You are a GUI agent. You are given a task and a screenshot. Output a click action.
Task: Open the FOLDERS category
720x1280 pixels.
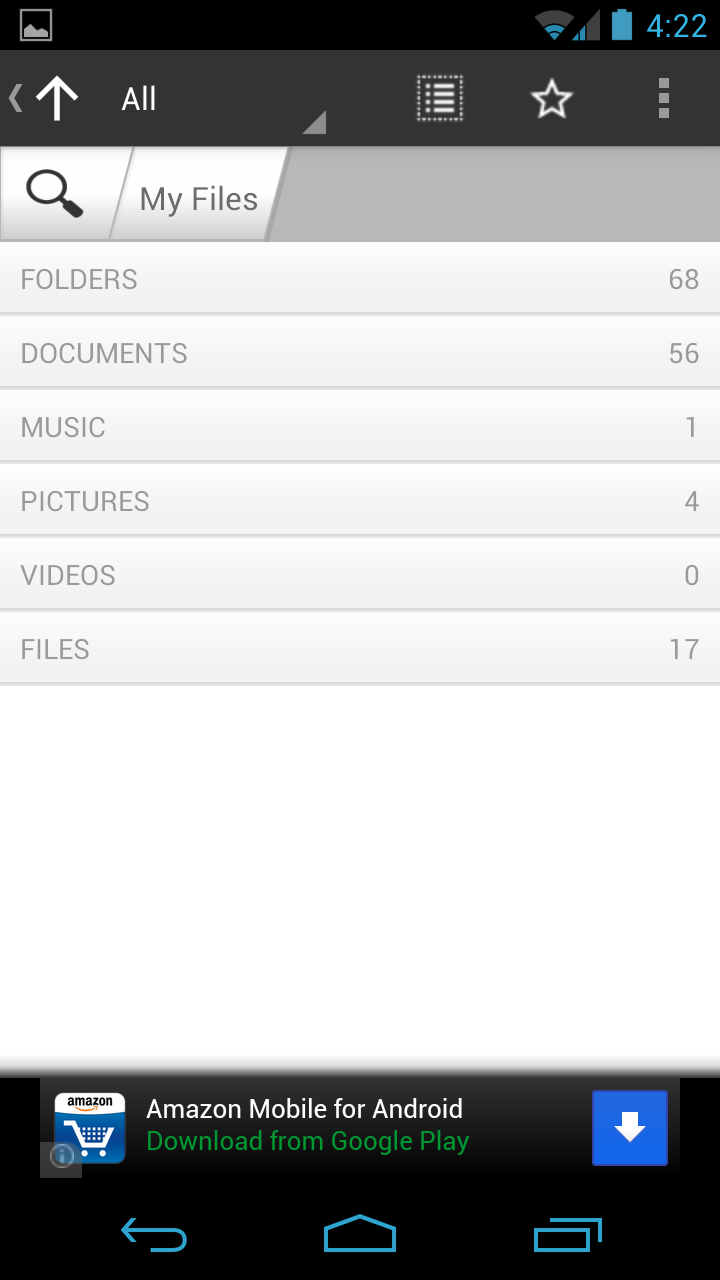(360, 279)
